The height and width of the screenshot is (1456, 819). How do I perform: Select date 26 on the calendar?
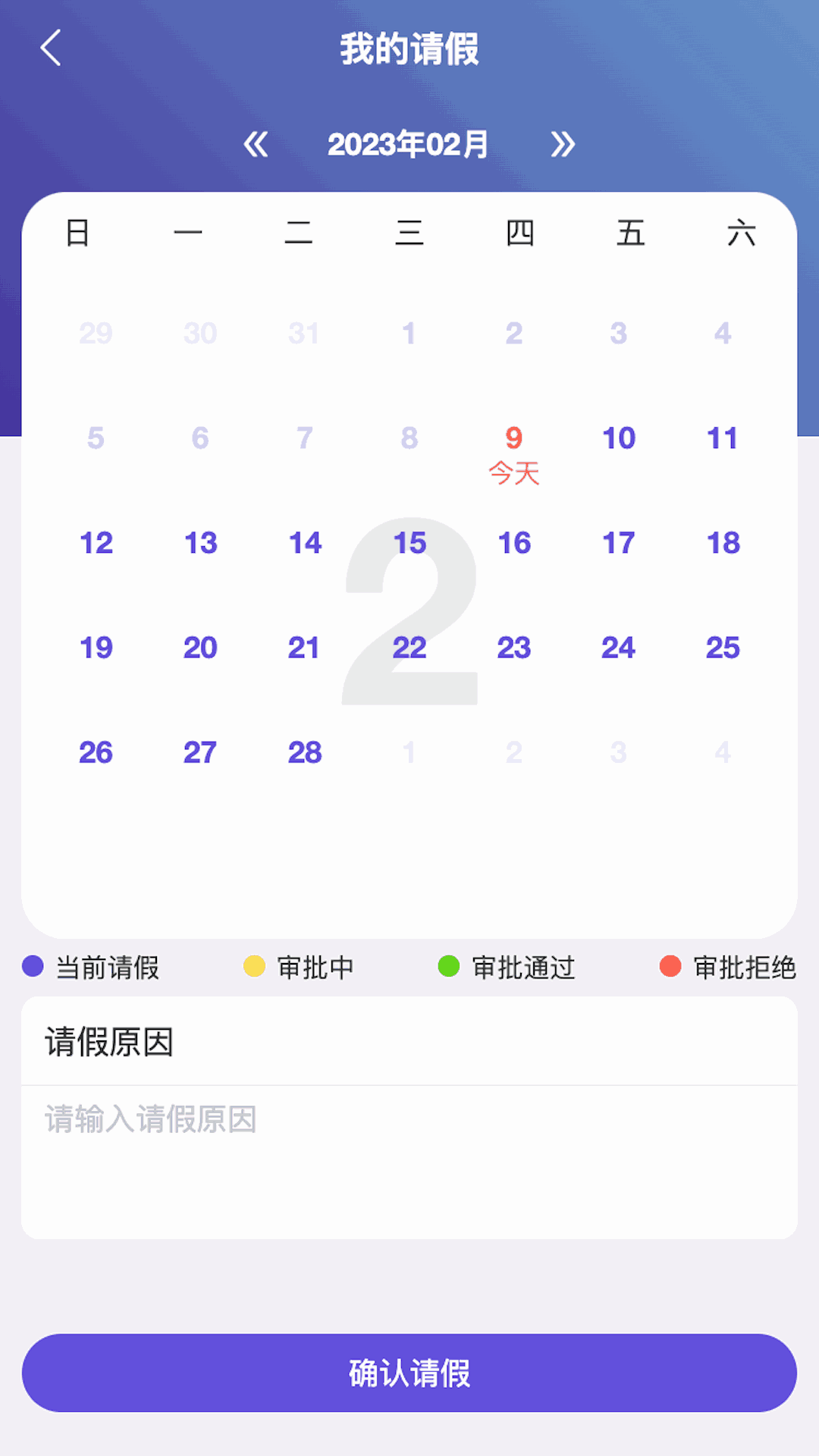coord(96,752)
